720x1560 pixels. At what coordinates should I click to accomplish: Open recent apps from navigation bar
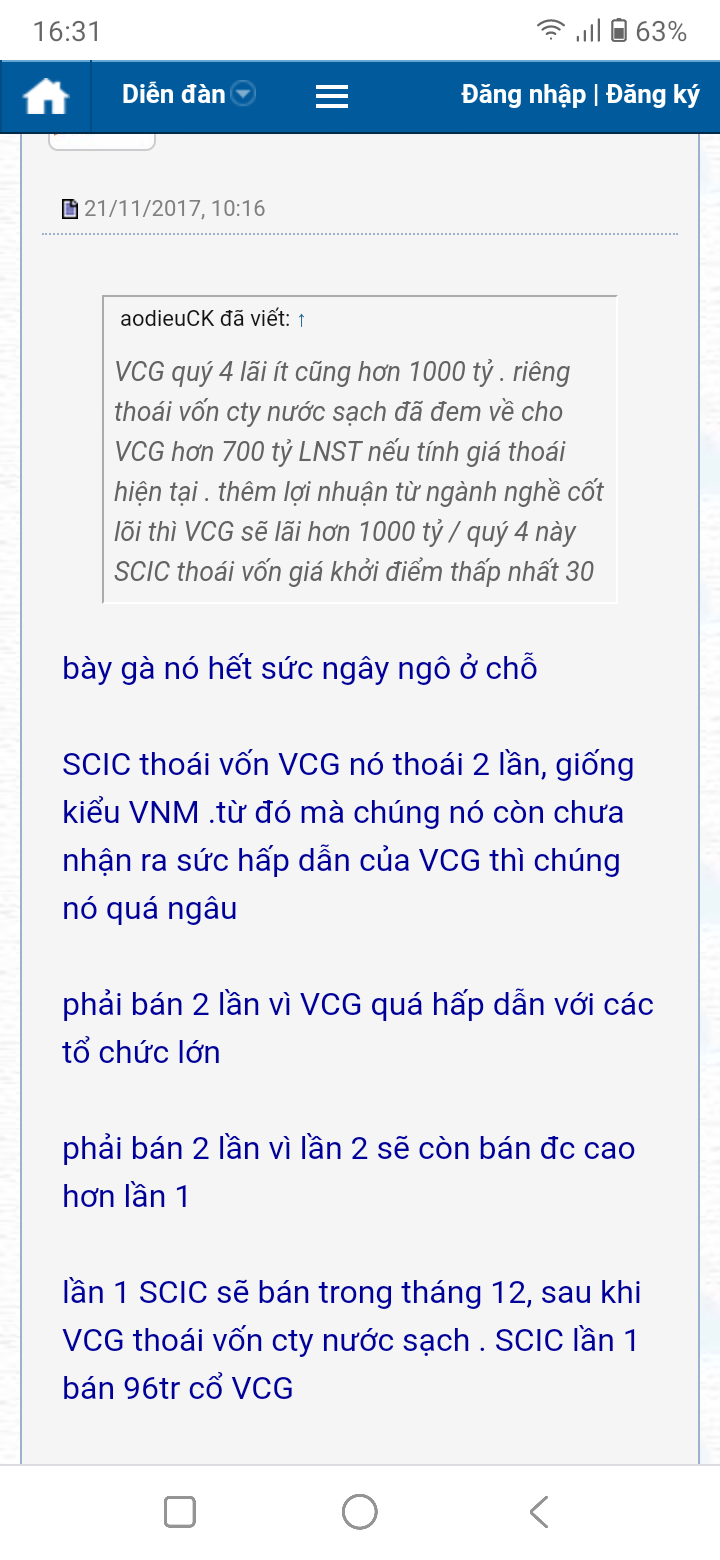[180, 1511]
